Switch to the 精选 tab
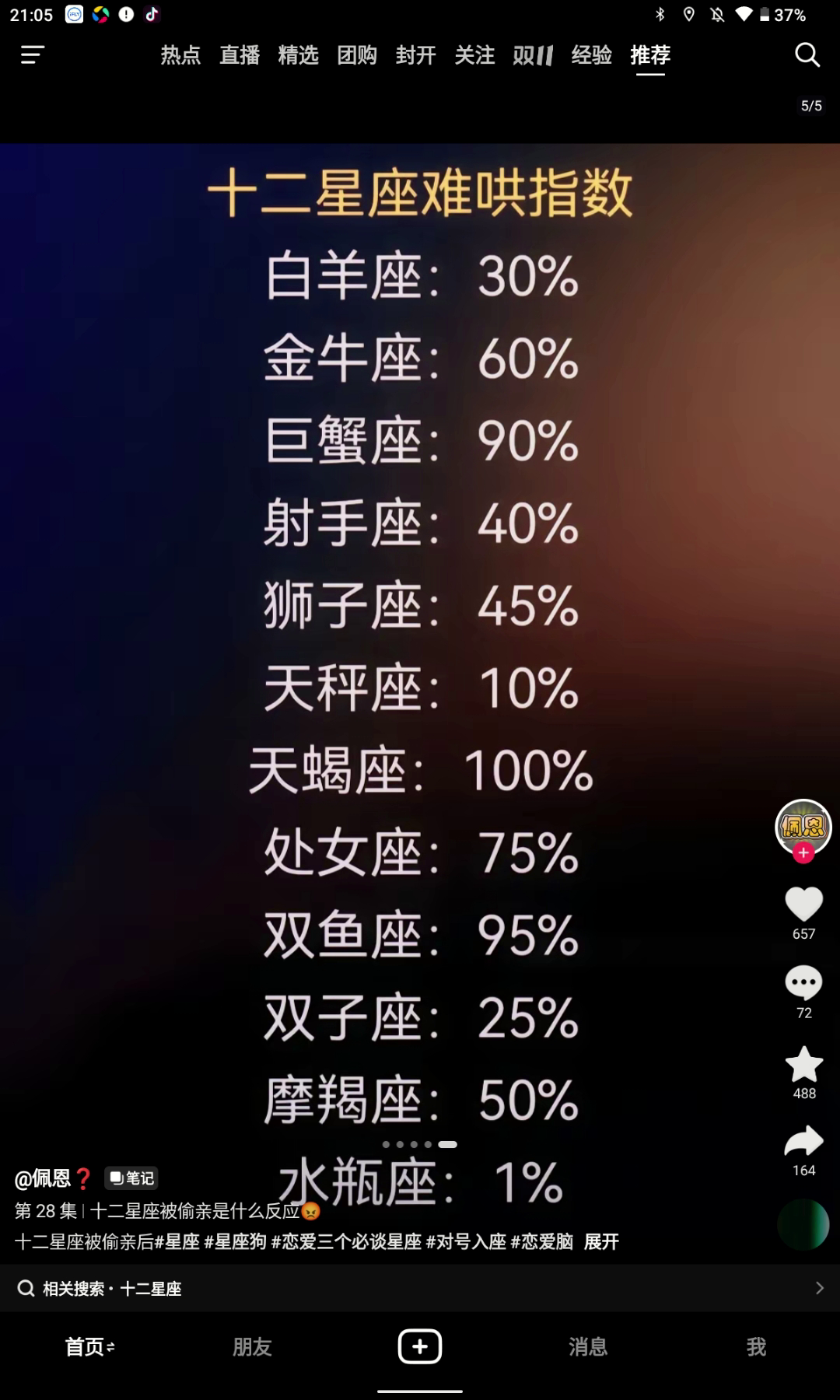The width and height of the screenshot is (840, 1400). click(x=298, y=55)
